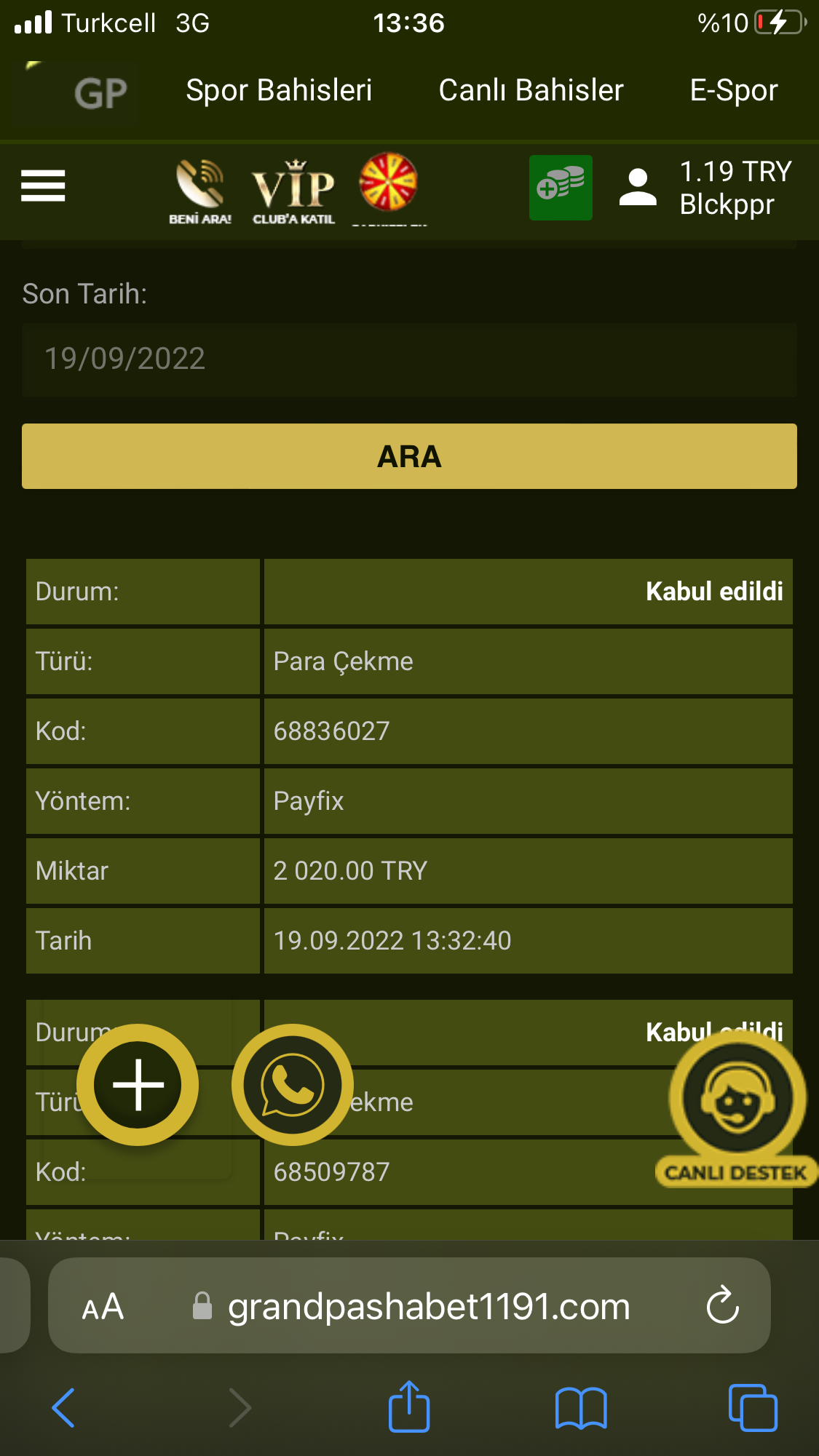Open the green deposit coins button
Viewport: 819px width, 1456px height.
pyautogui.click(x=561, y=187)
